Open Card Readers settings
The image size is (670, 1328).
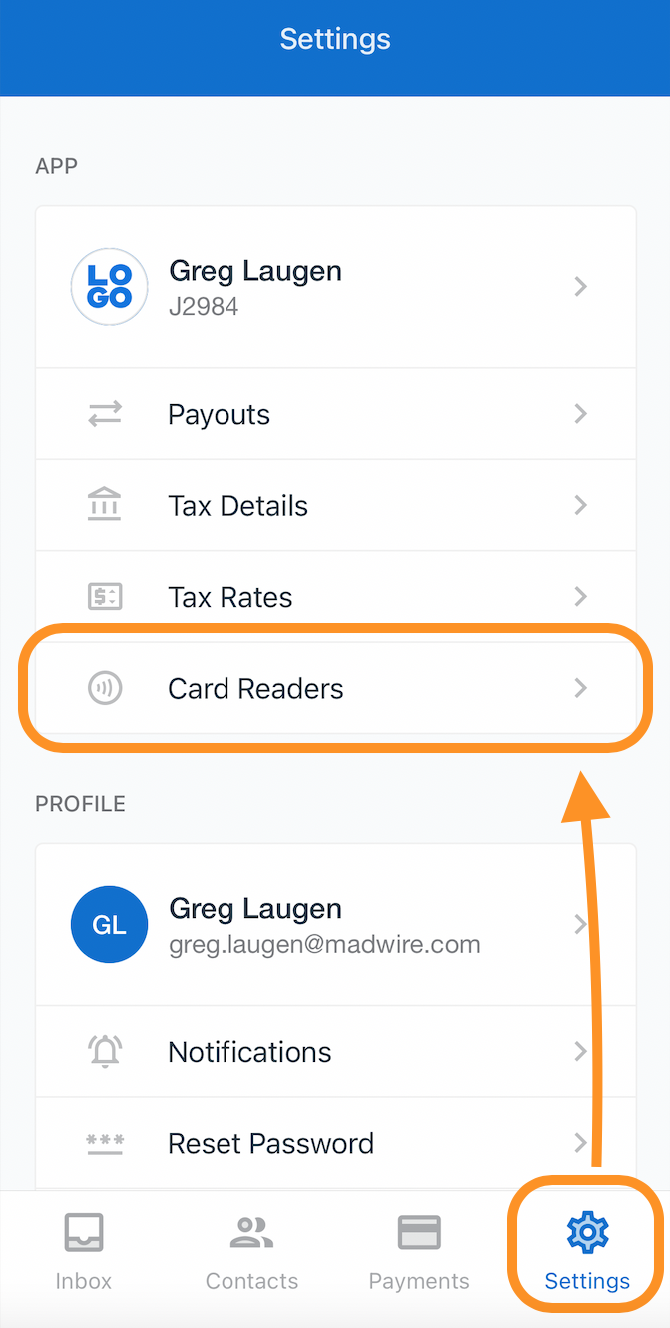click(x=335, y=688)
